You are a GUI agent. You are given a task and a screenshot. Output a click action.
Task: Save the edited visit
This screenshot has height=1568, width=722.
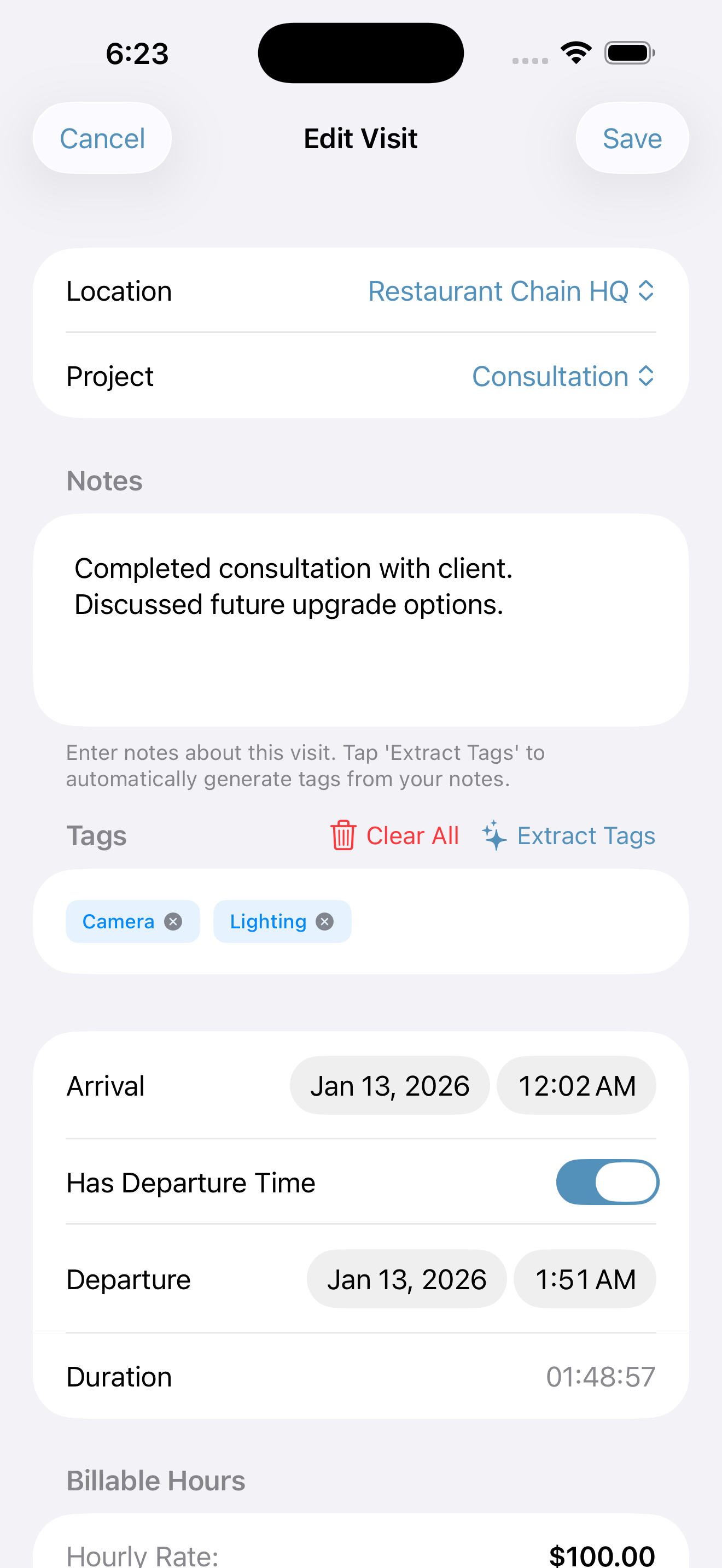632,138
